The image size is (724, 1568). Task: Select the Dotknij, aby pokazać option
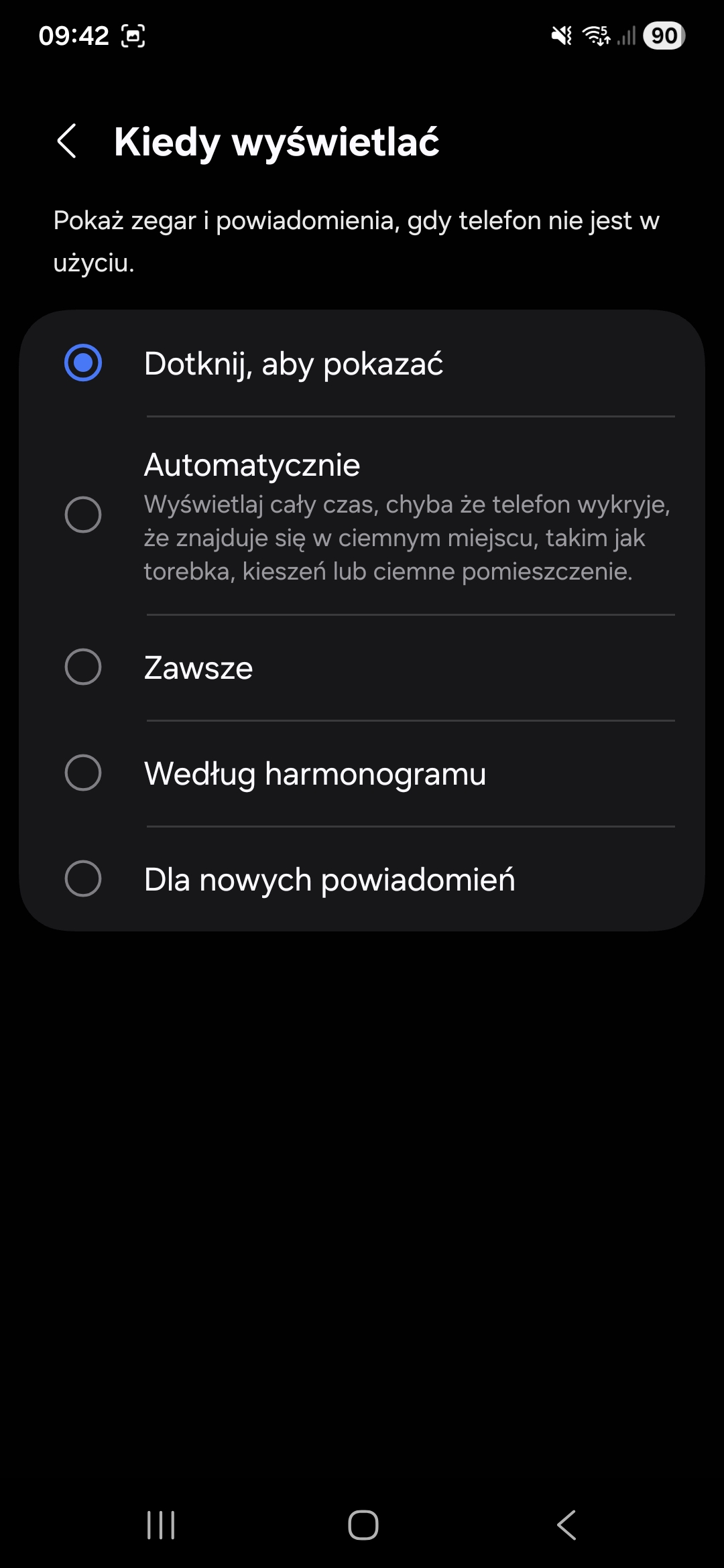point(83,363)
